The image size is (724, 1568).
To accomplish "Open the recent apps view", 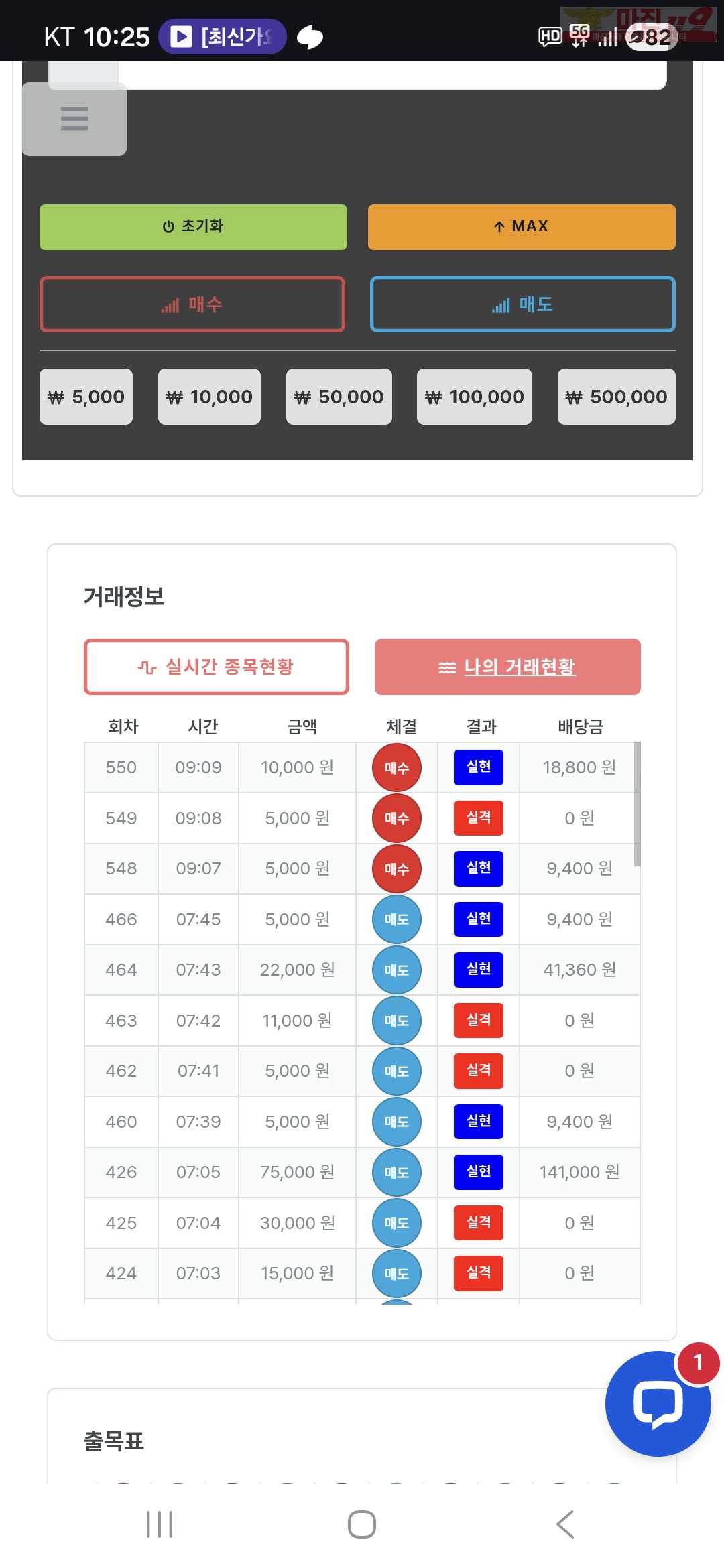I will point(160,1524).
